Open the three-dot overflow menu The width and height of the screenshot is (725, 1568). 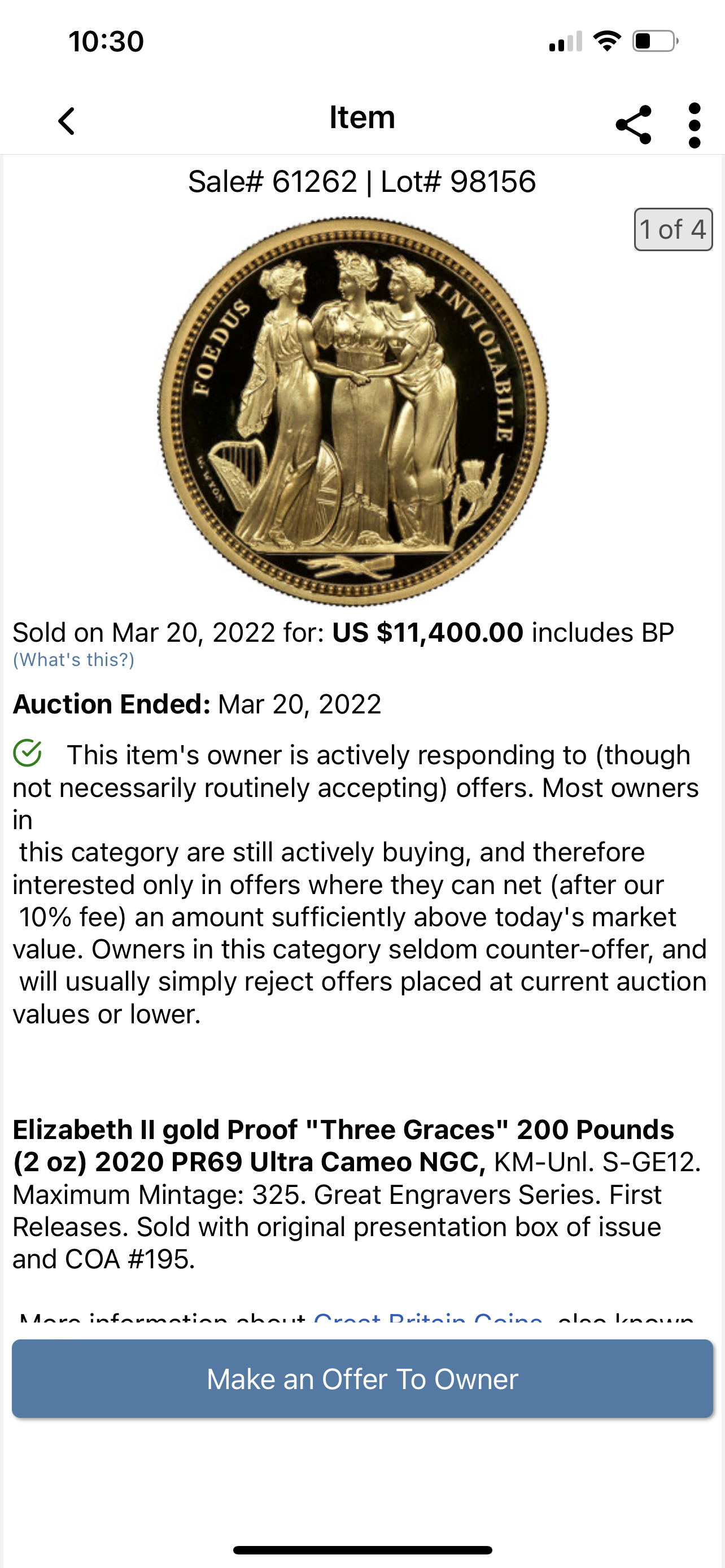click(x=695, y=125)
